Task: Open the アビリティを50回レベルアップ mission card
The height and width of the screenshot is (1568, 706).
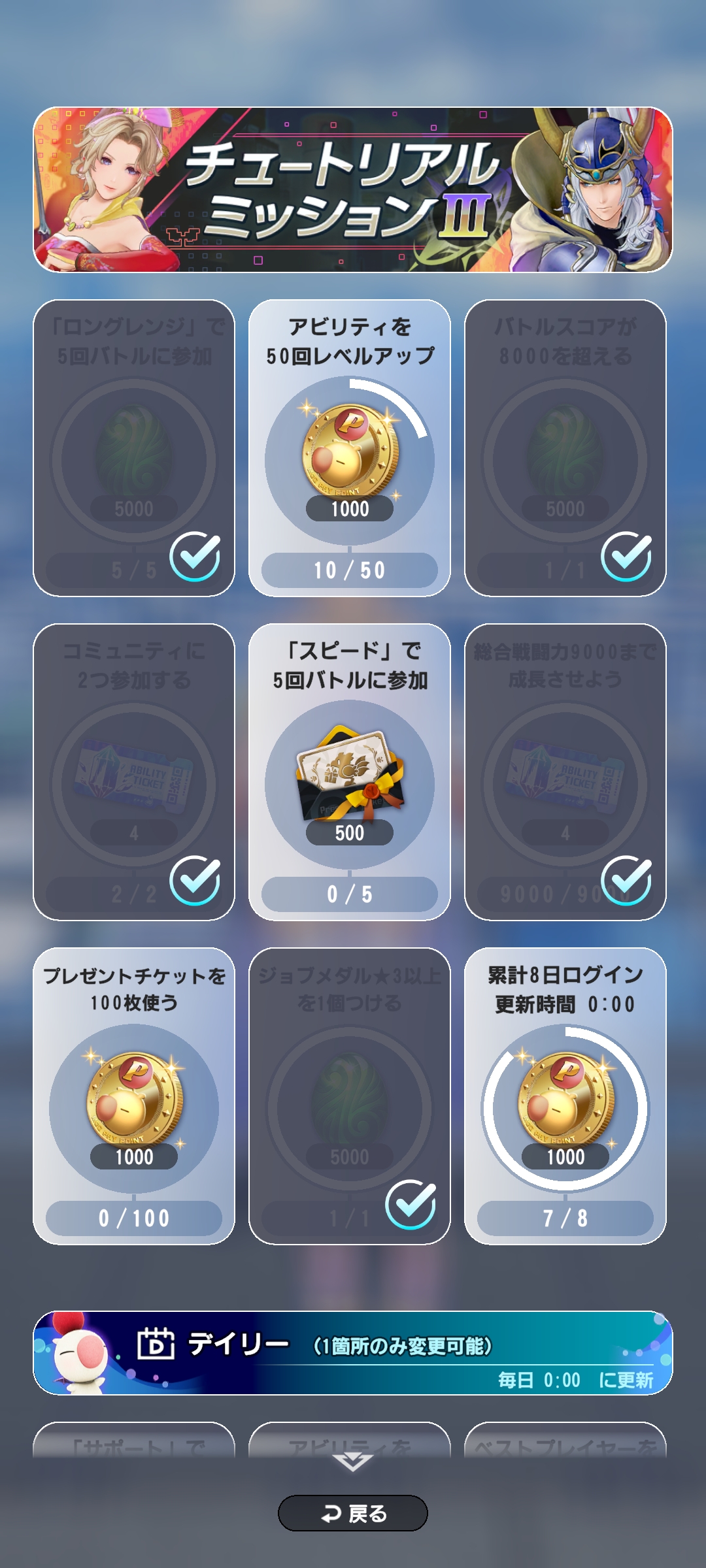Action: pos(350,448)
